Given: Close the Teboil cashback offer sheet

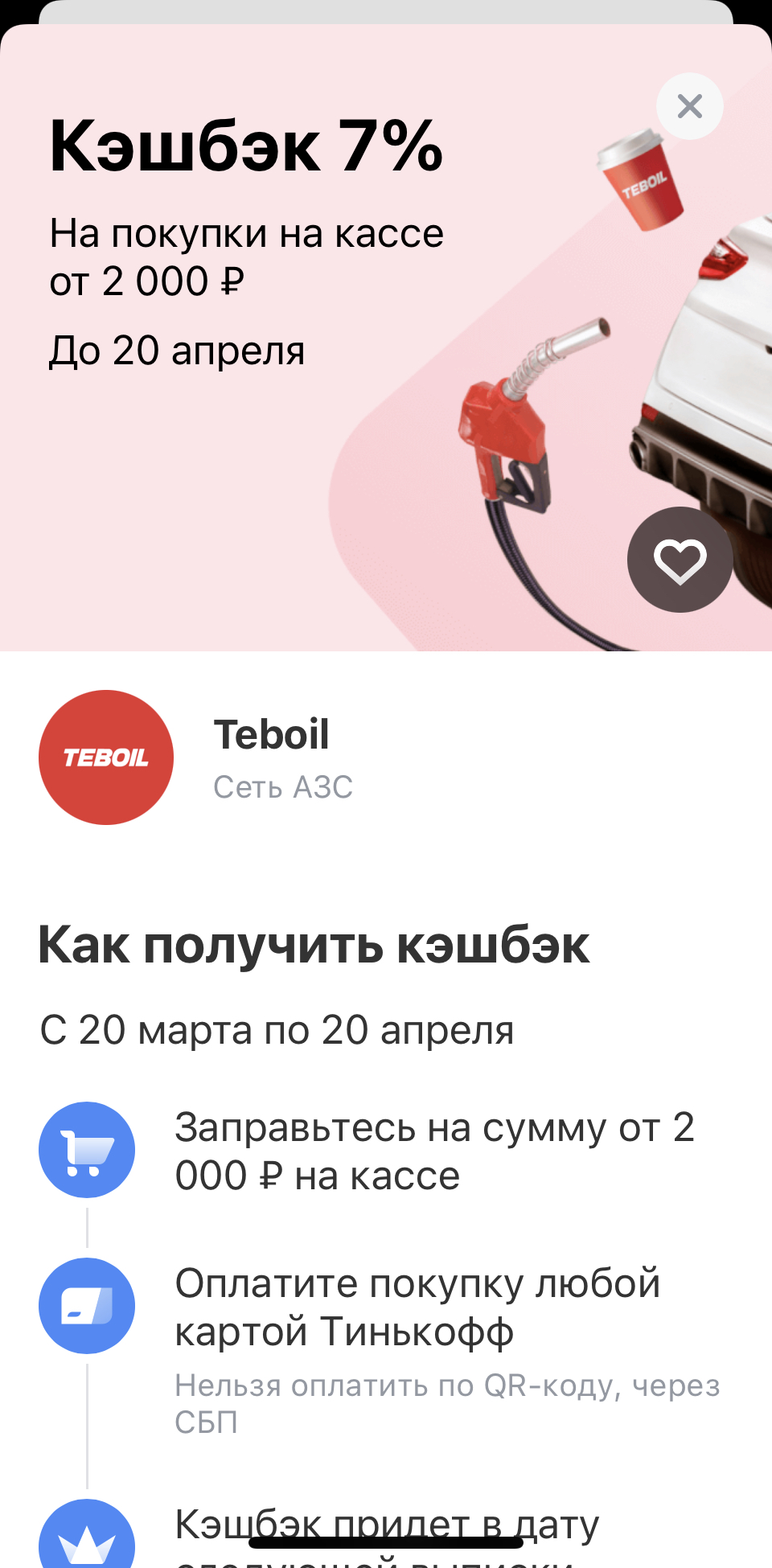Looking at the screenshot, I should pyautogui.click(x=690, y=106).
